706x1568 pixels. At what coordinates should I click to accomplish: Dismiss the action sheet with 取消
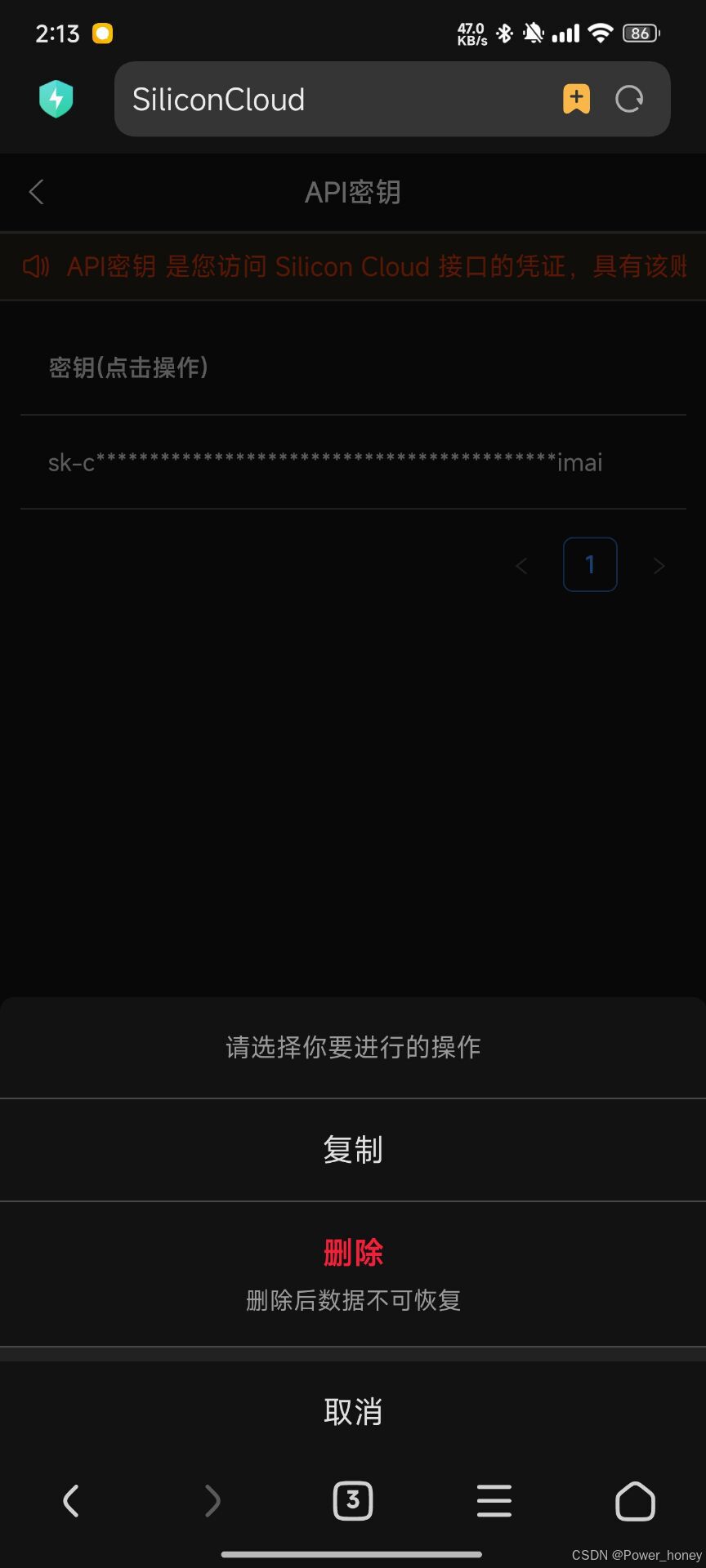pos(353,1411)
